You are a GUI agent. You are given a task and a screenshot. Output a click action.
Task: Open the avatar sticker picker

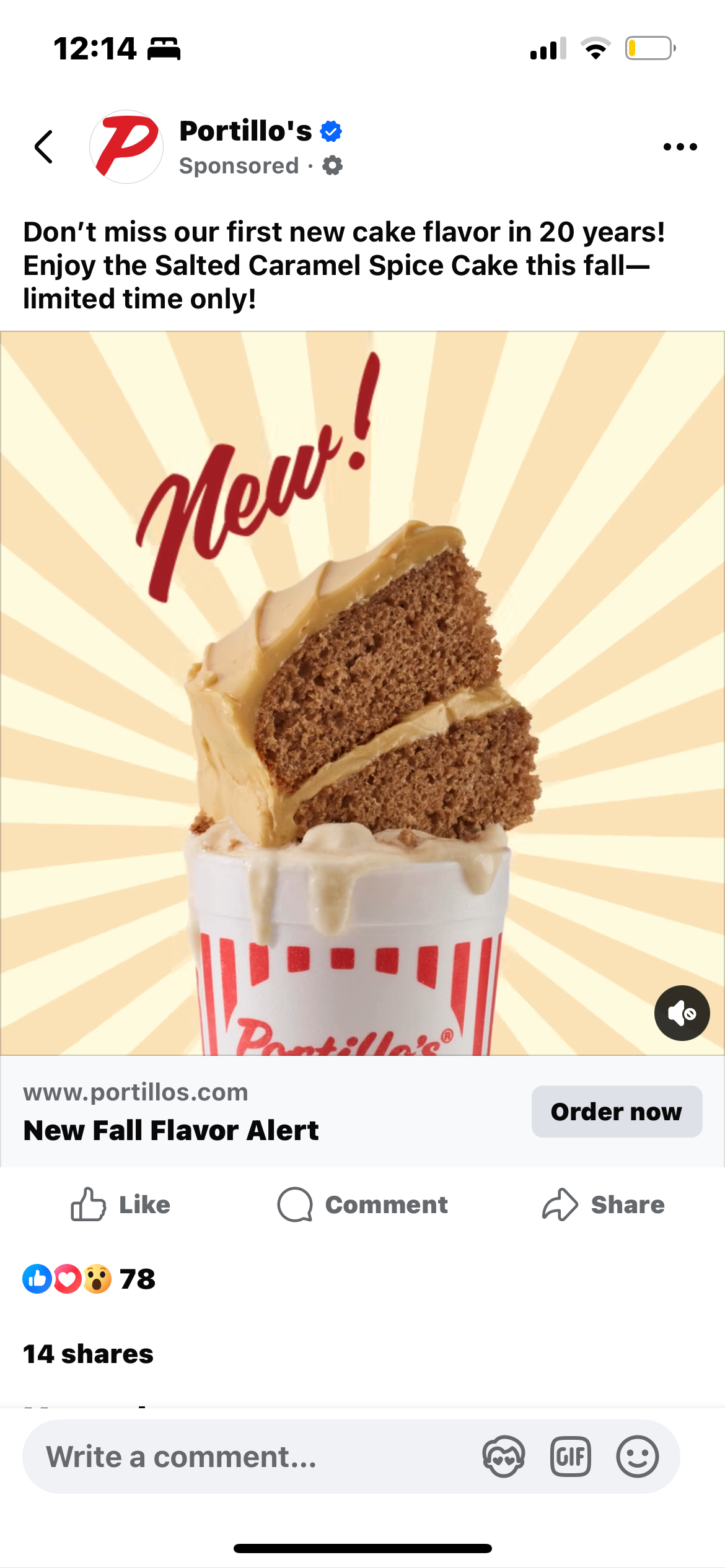503,1457
